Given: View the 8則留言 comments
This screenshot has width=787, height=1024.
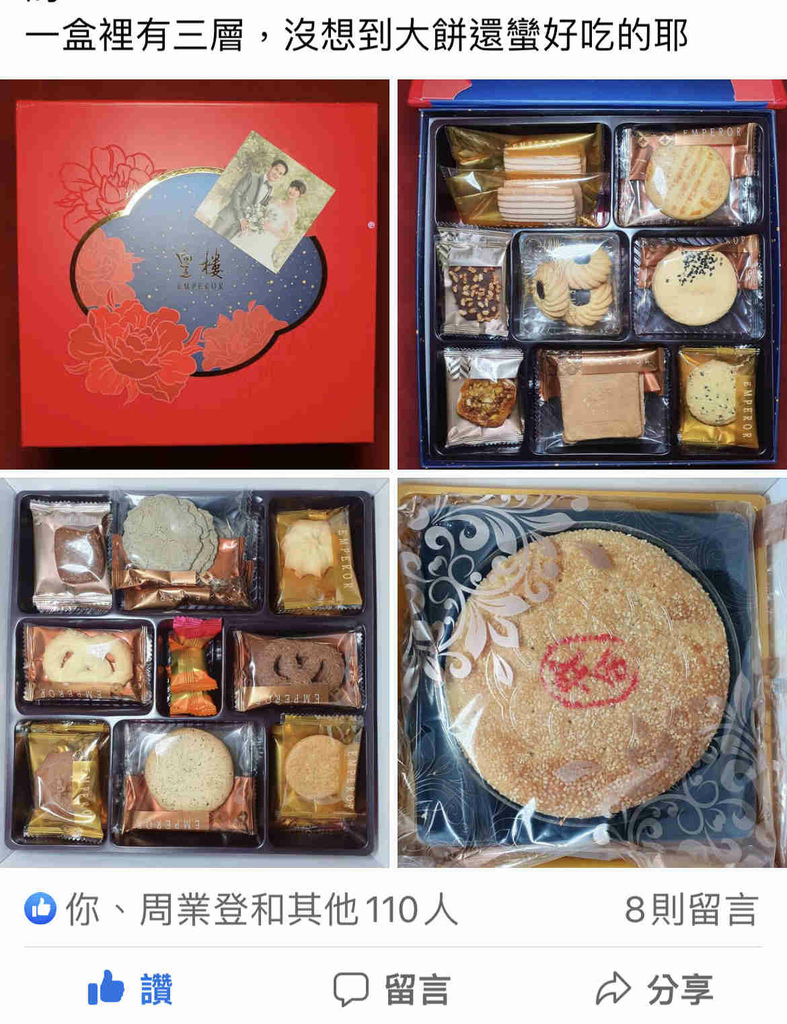Looking at the screenshot, I should [x=690, y=910].
